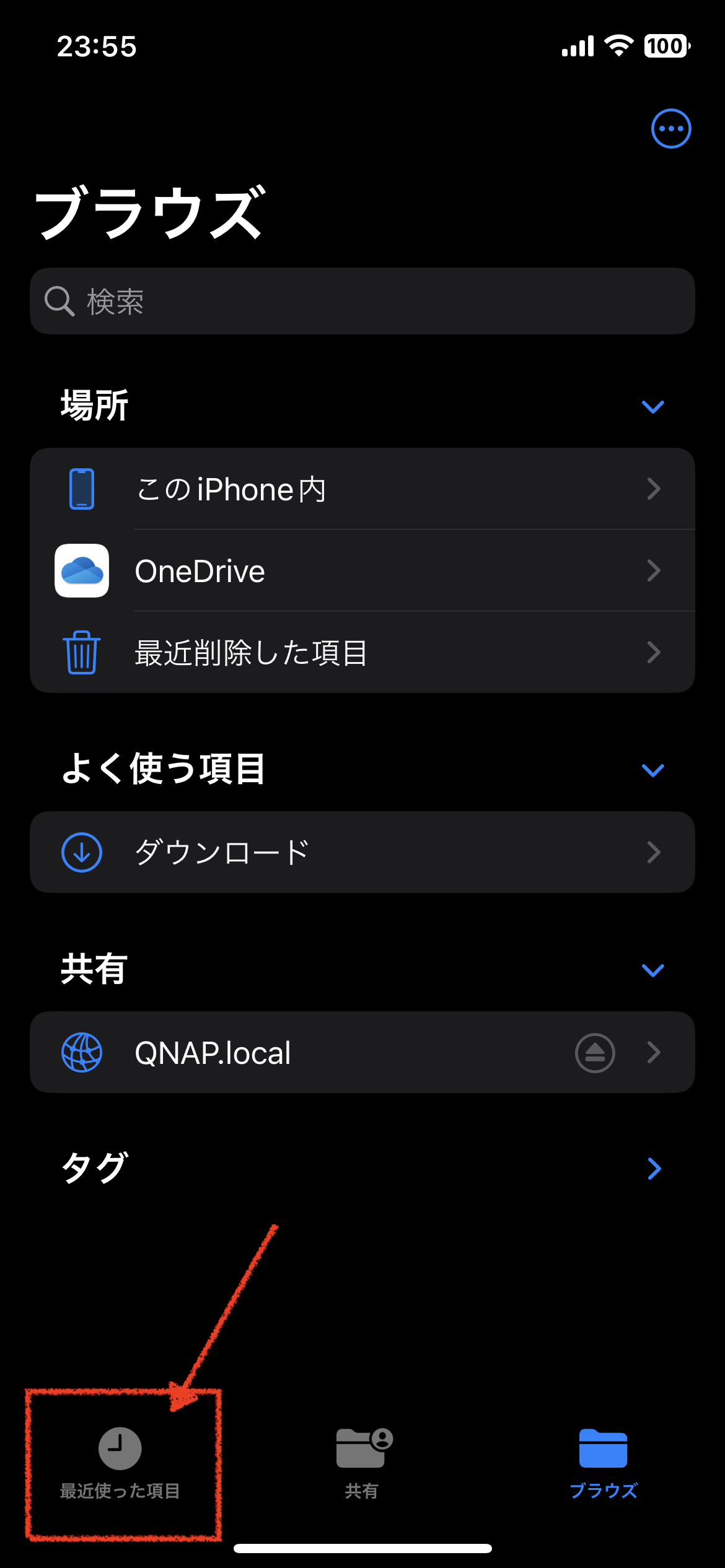Select the ブラウズ tab

603,1463
